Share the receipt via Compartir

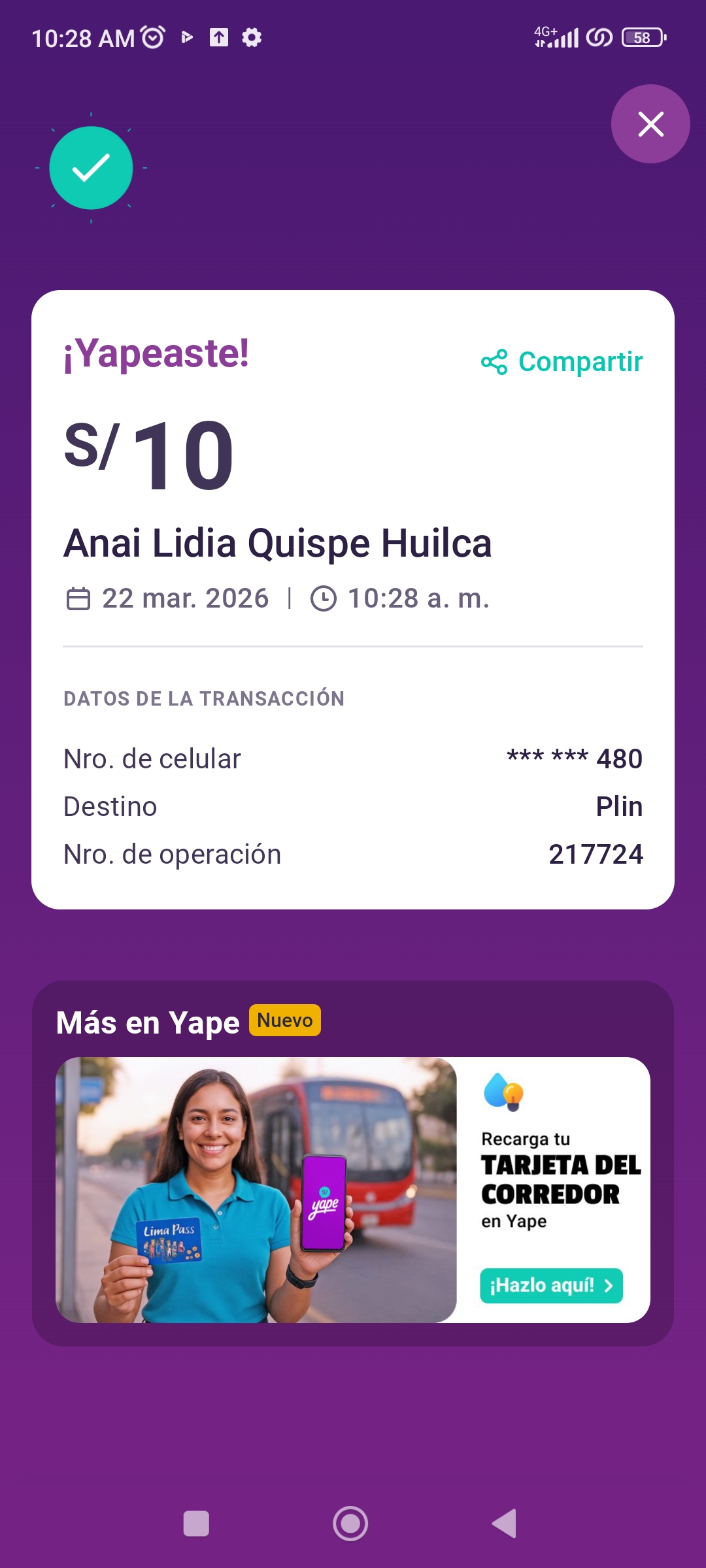coord(562,362)
